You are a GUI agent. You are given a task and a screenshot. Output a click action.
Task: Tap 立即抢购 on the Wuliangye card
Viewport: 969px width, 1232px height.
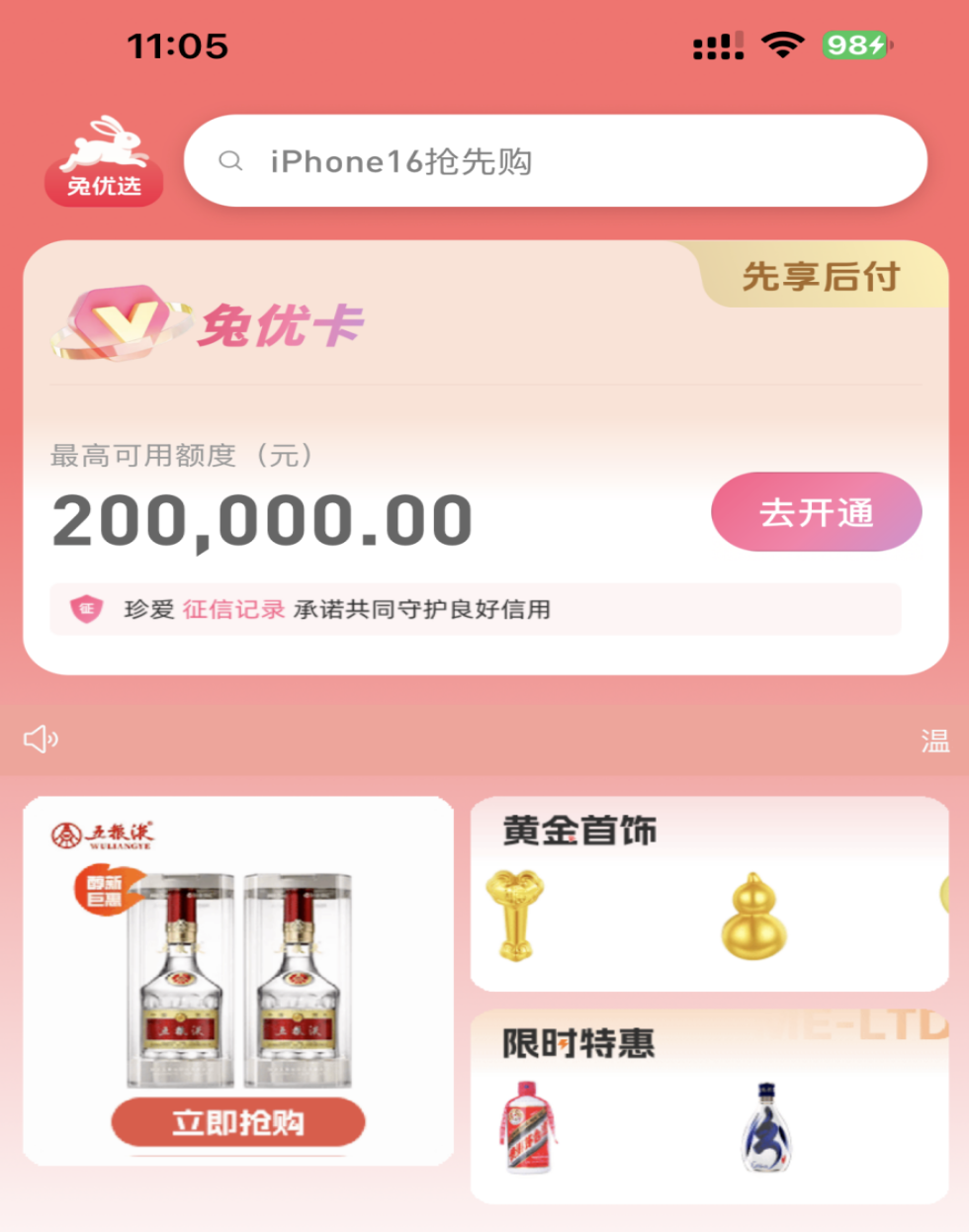pyautogui.click(x=237, y=1122)
